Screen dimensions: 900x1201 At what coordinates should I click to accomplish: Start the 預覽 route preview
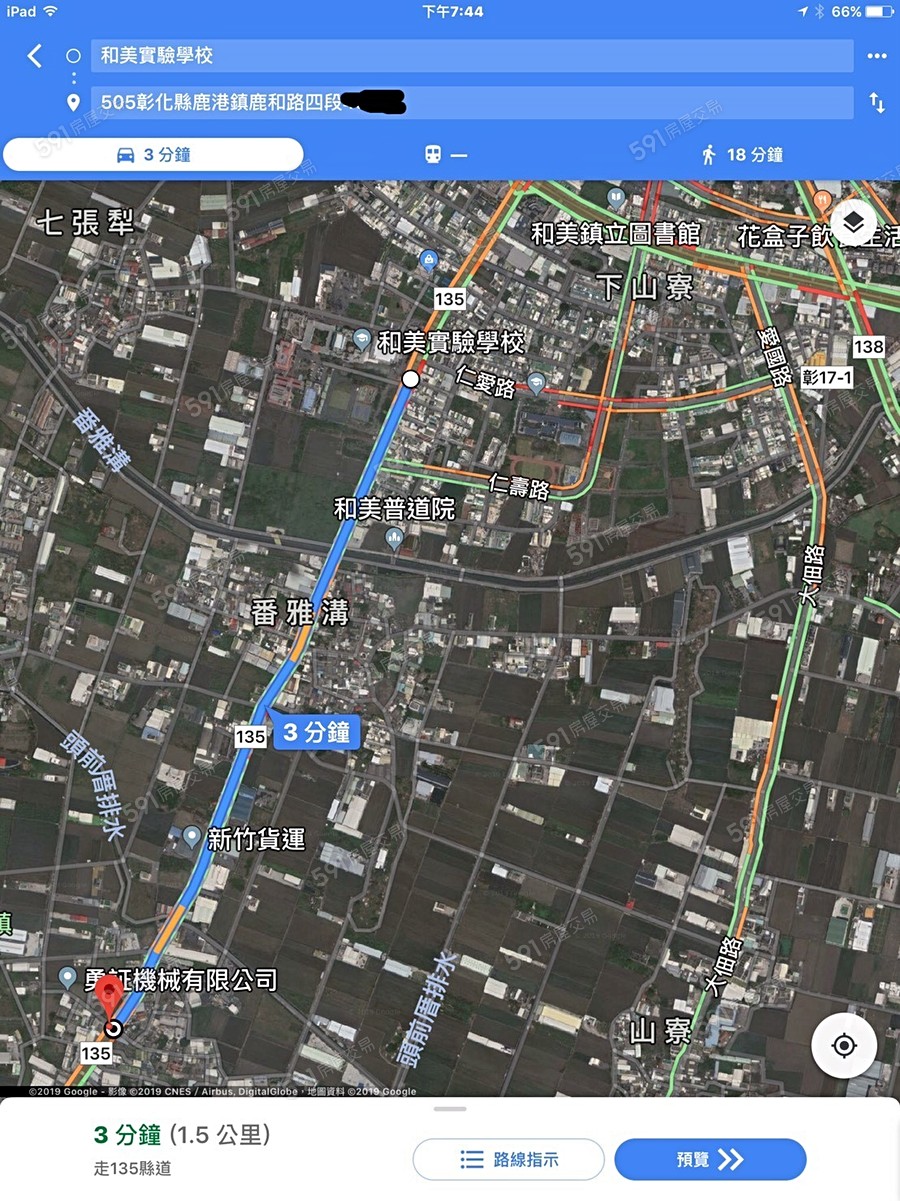click(x=710, y=1160)
